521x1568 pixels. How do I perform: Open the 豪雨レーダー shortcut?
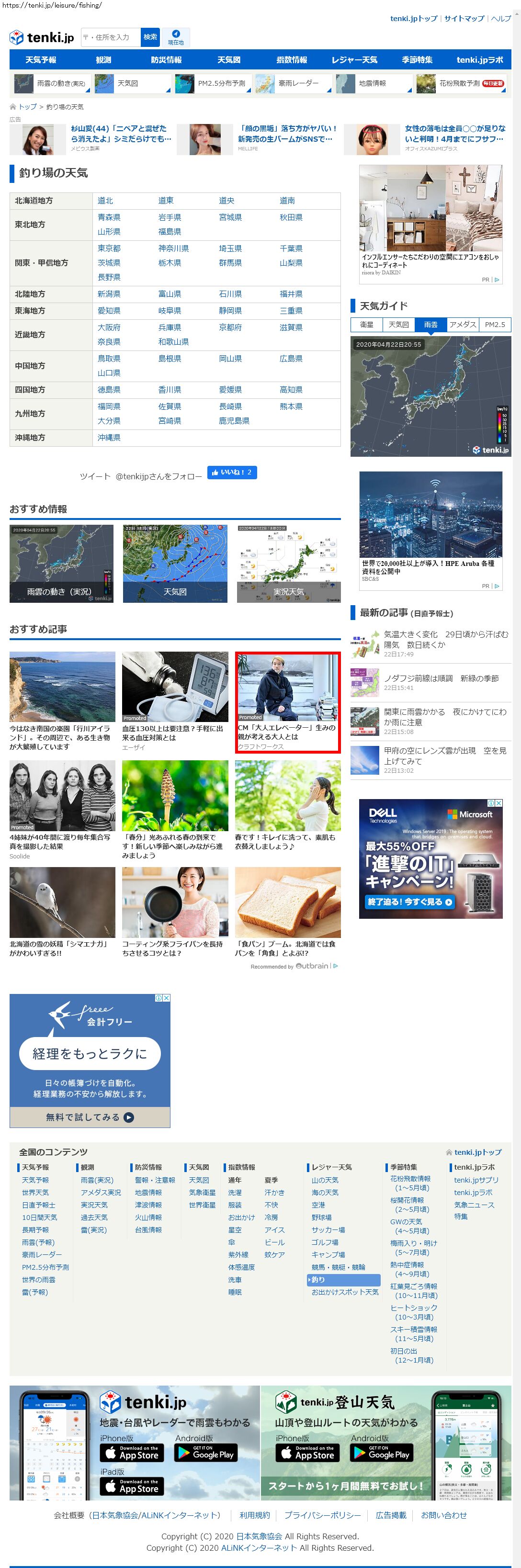[294, 83]
